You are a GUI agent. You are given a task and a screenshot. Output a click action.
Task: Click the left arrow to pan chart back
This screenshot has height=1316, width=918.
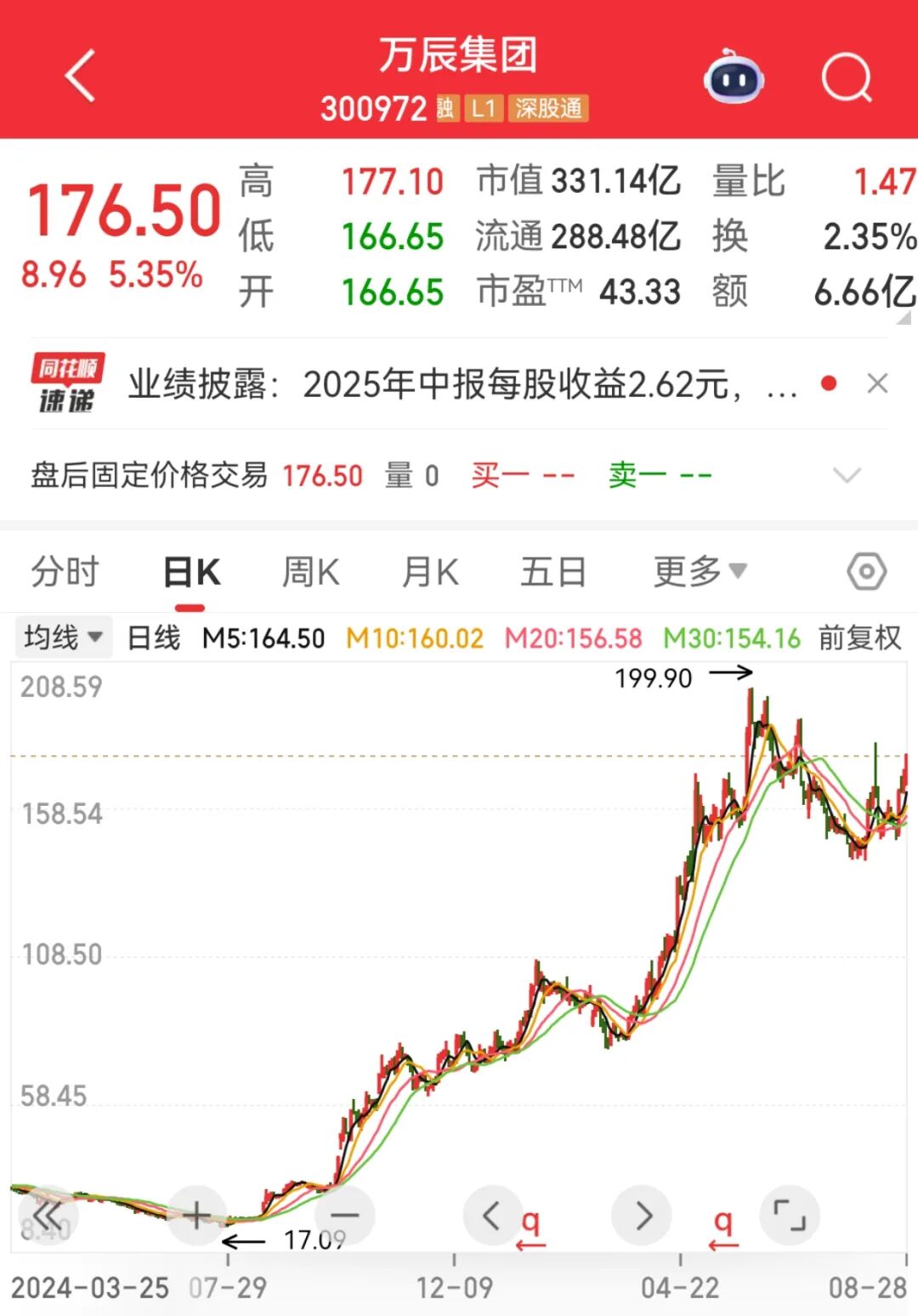pyautogui.click(x=492, y=1216)
